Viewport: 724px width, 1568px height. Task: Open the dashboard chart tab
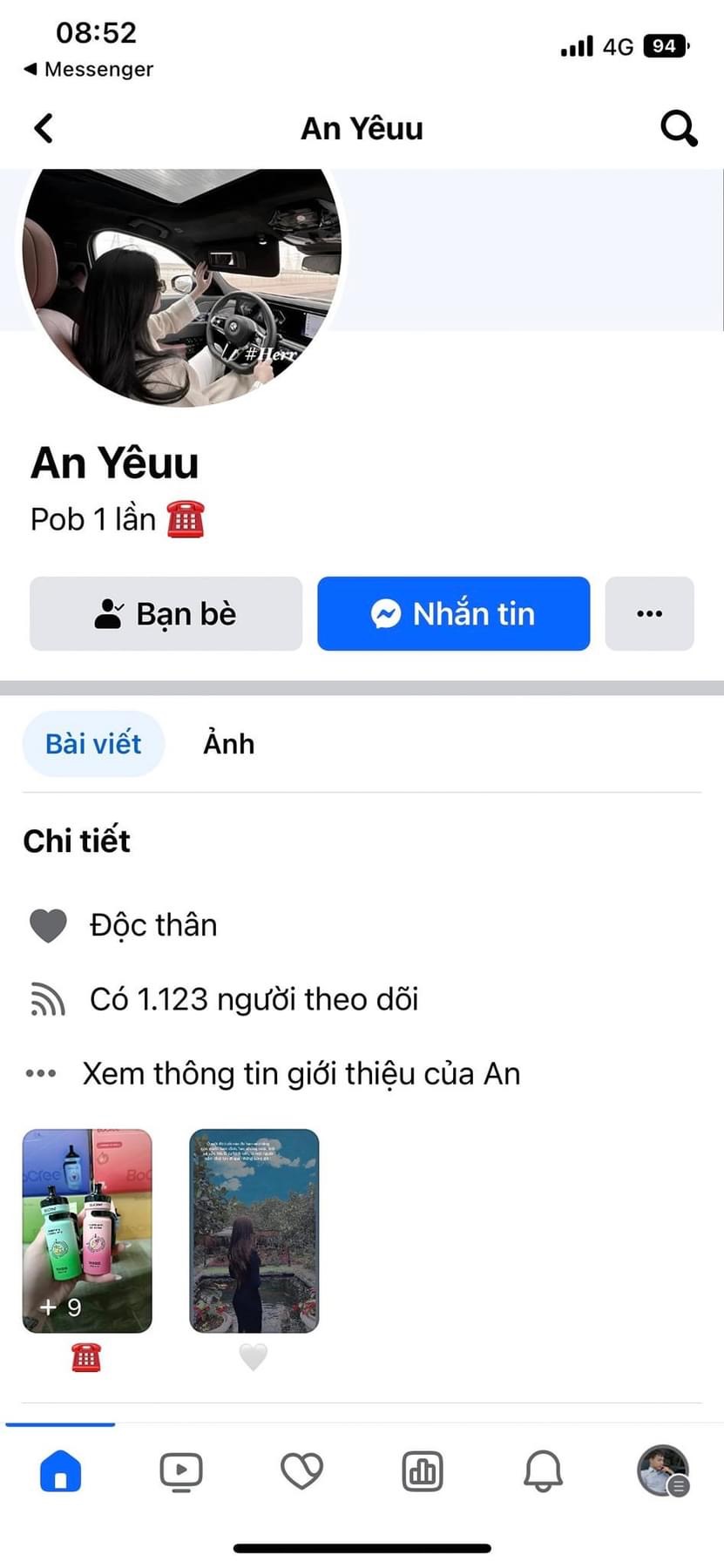[423, 1471]
